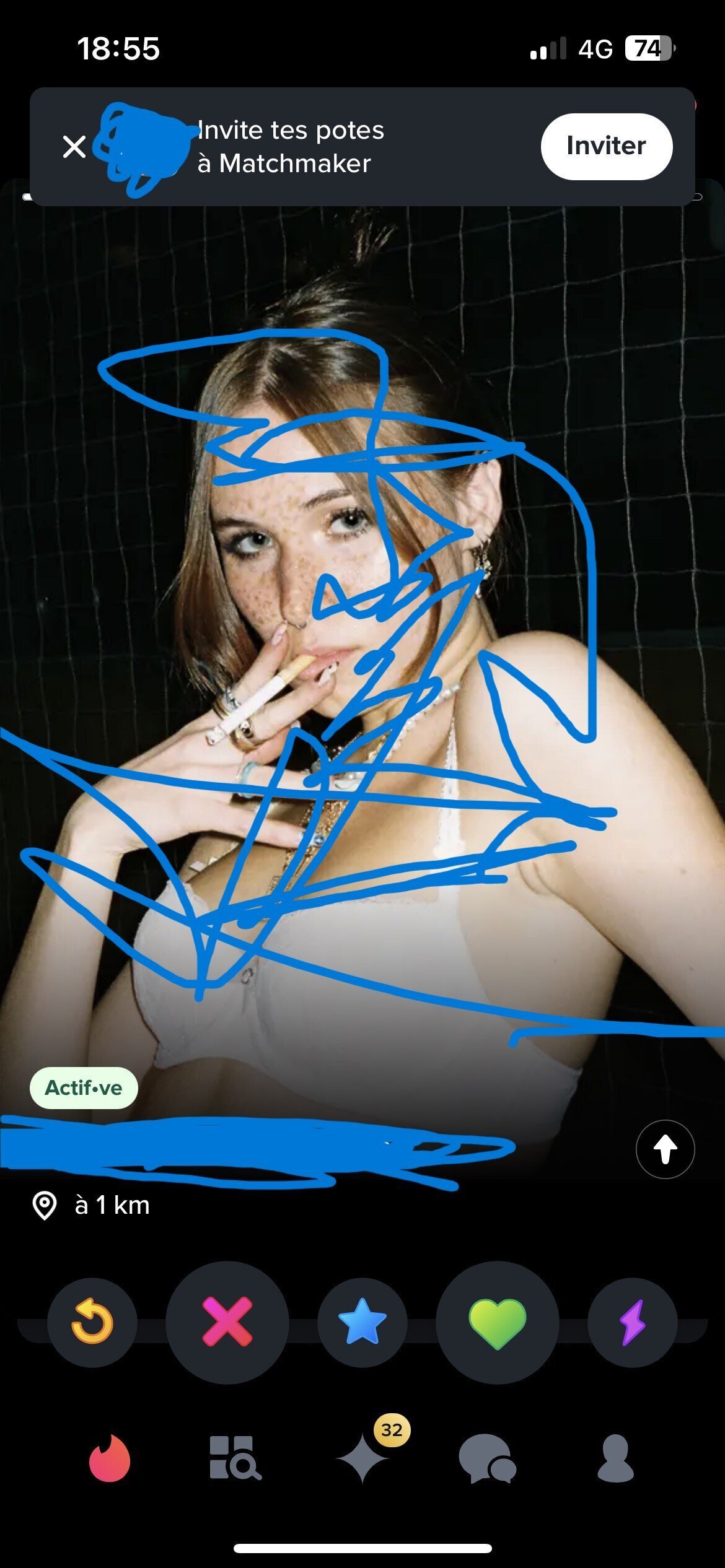
Task: Activate Boost with the purple lightning bolt
Action: coord(632,1322)
